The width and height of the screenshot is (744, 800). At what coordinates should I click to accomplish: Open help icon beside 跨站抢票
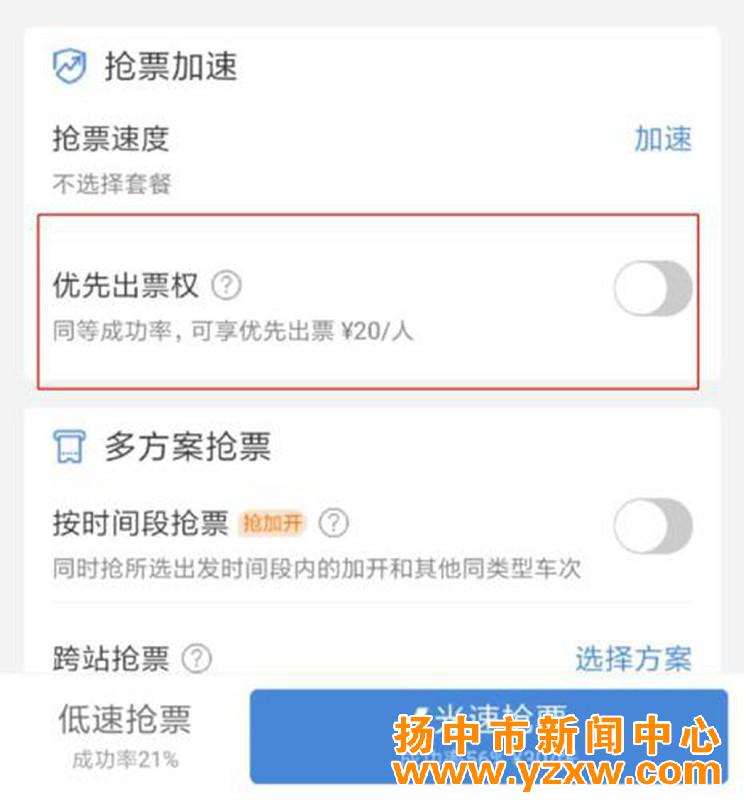[198, 659]
